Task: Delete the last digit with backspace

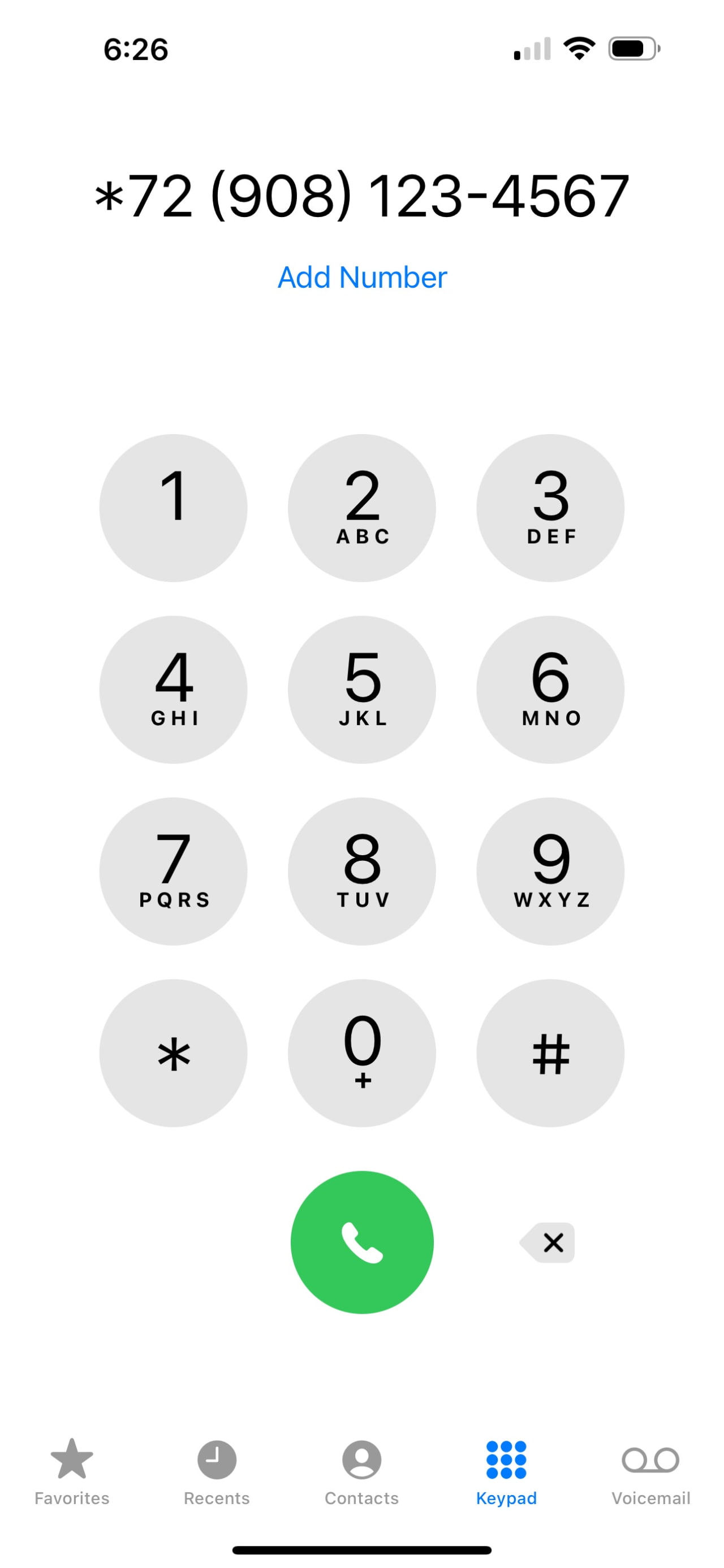Action: (548, 1242)
